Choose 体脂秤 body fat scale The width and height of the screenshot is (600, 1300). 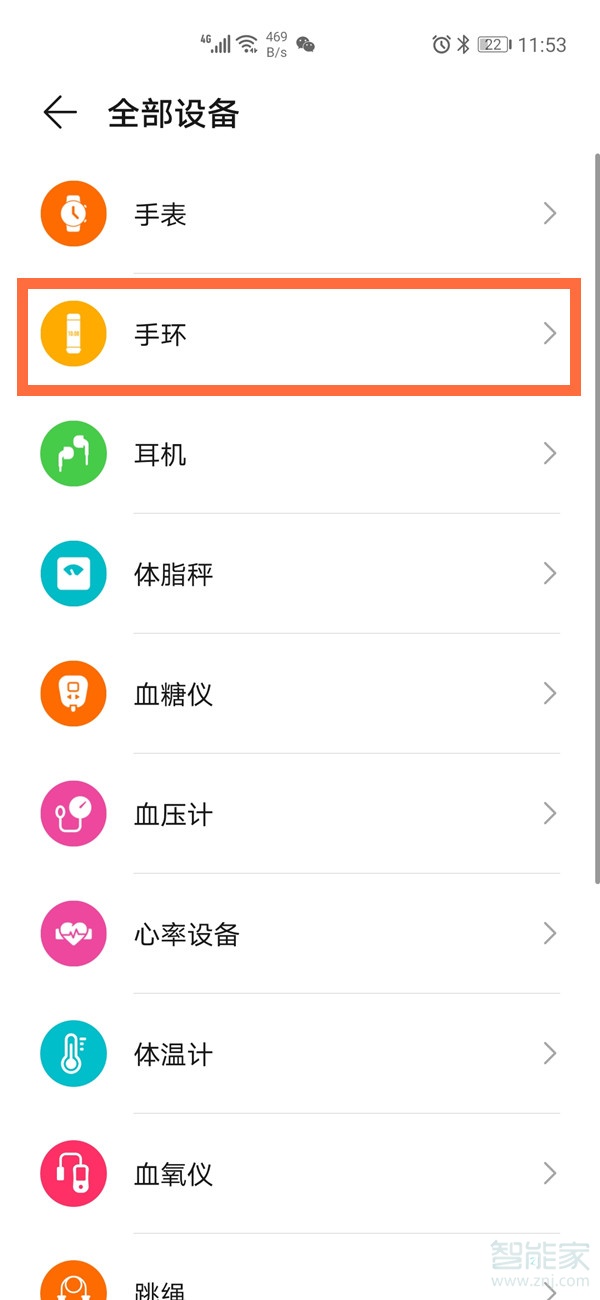pyautogui.click(x=300, y=574)
